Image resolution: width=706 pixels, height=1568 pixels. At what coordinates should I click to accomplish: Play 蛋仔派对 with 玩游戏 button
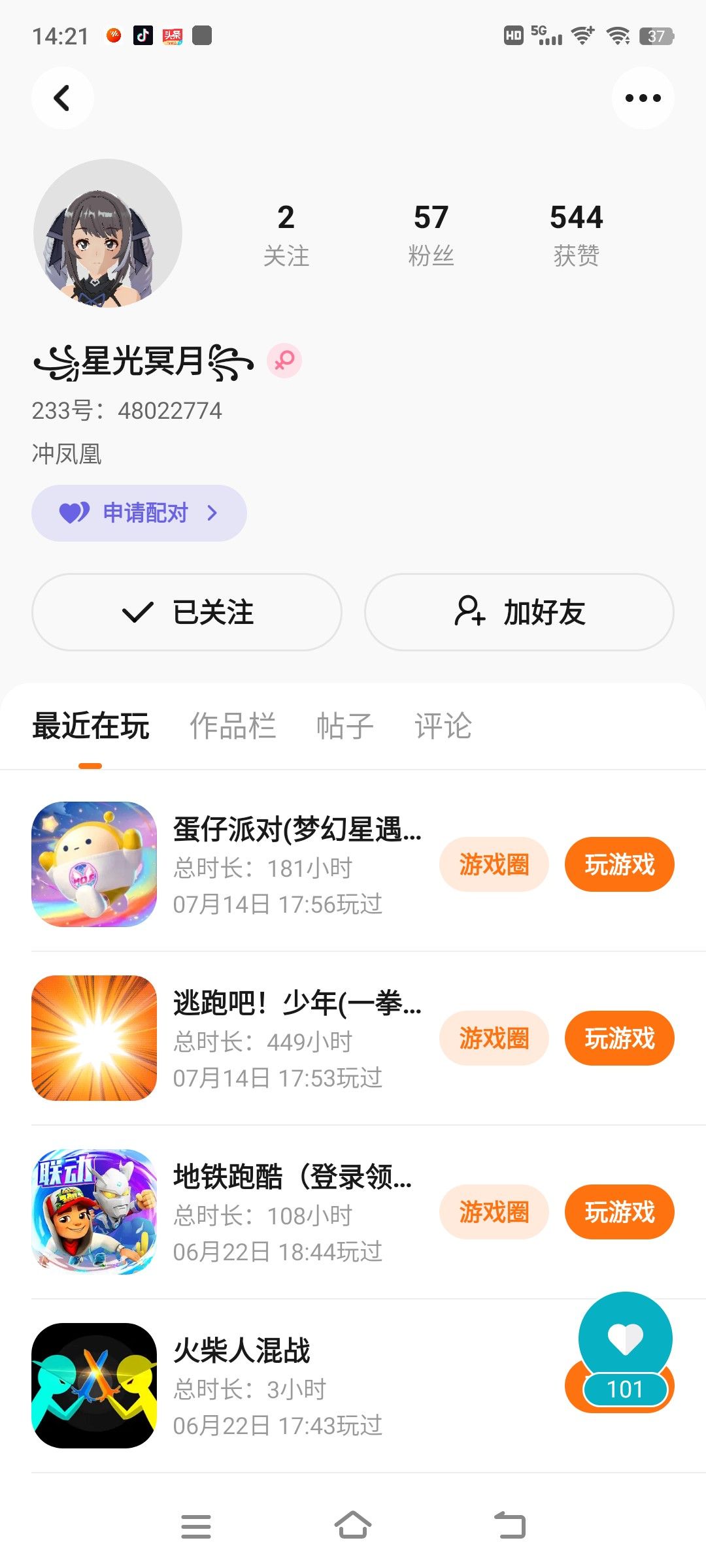coord(619,864)
